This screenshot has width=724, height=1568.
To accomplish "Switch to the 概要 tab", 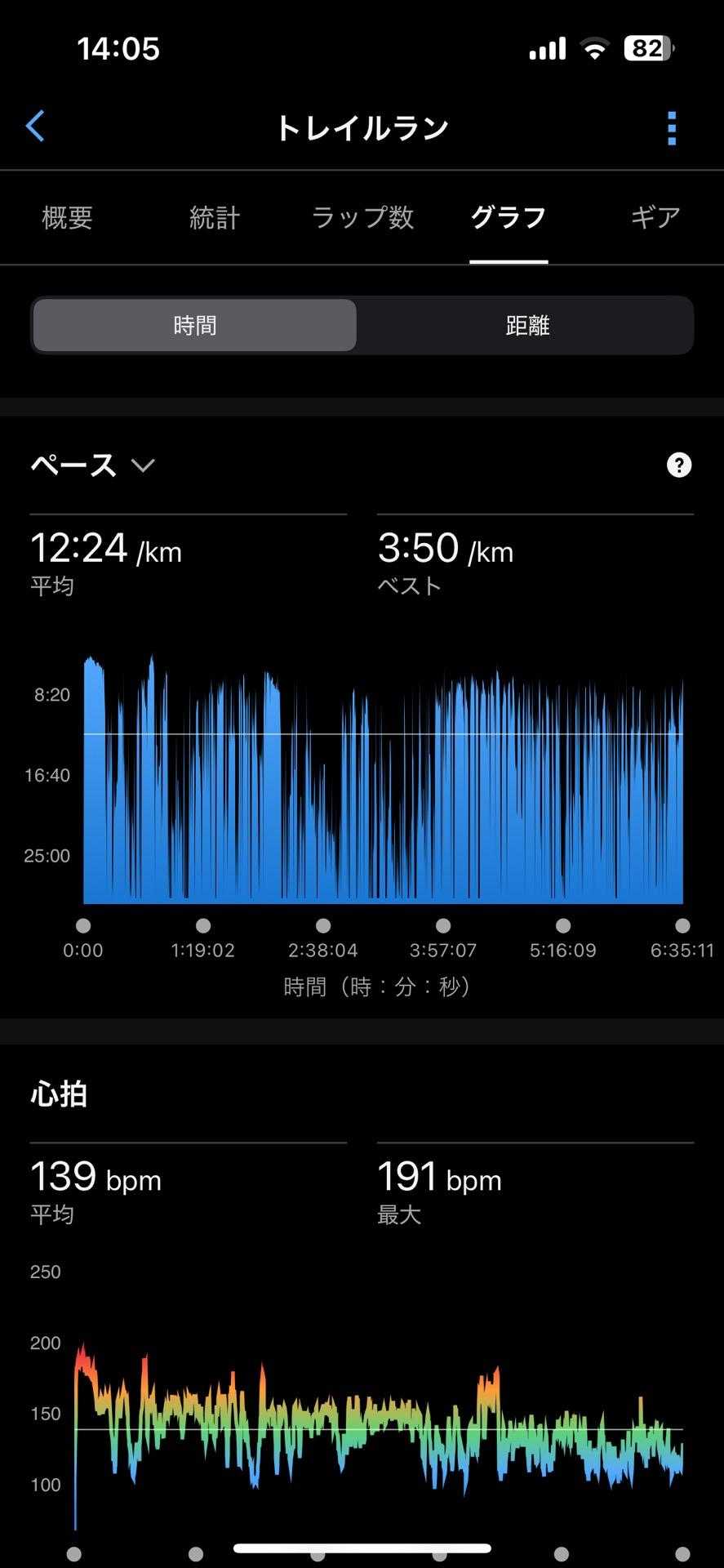I will click(x=68, y=217).
